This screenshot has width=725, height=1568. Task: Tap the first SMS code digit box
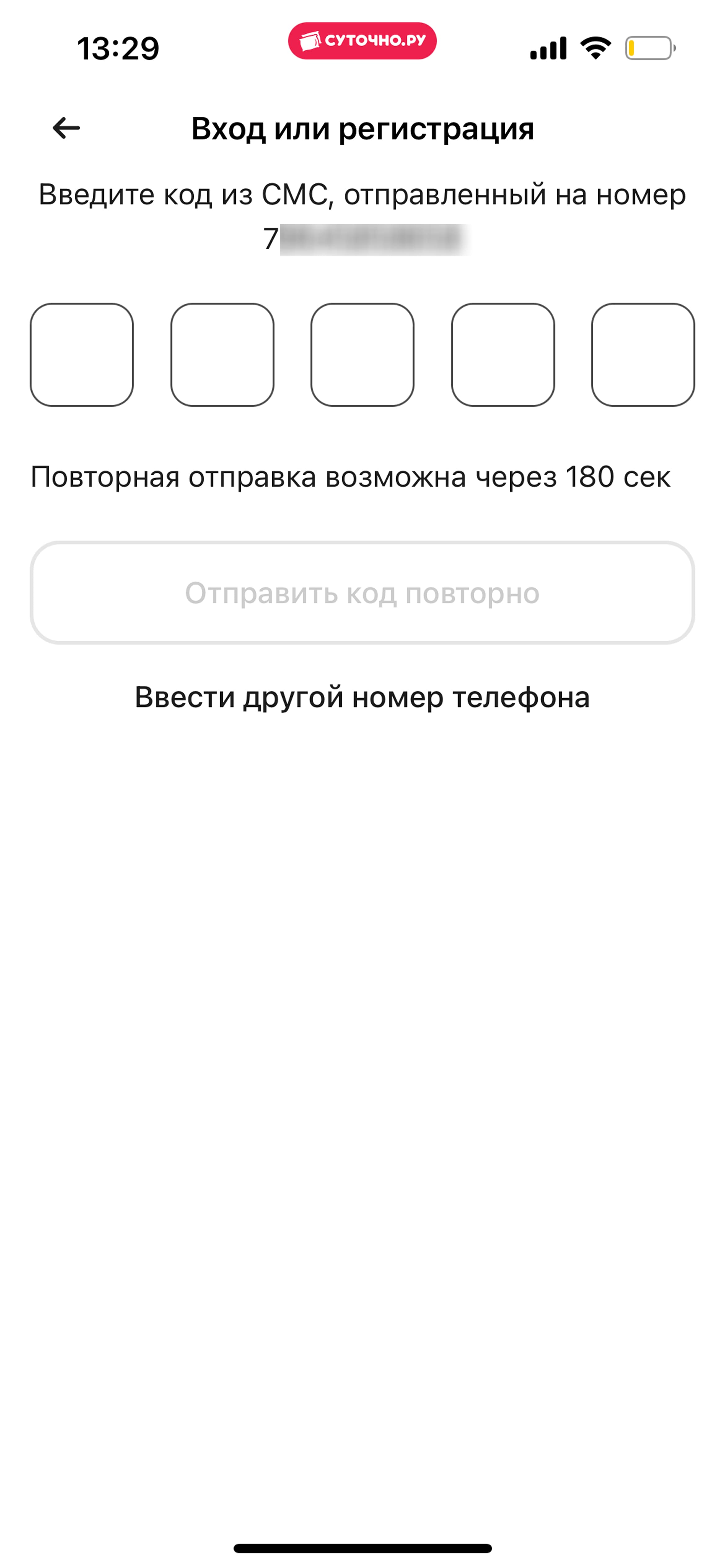coord(81,355)
